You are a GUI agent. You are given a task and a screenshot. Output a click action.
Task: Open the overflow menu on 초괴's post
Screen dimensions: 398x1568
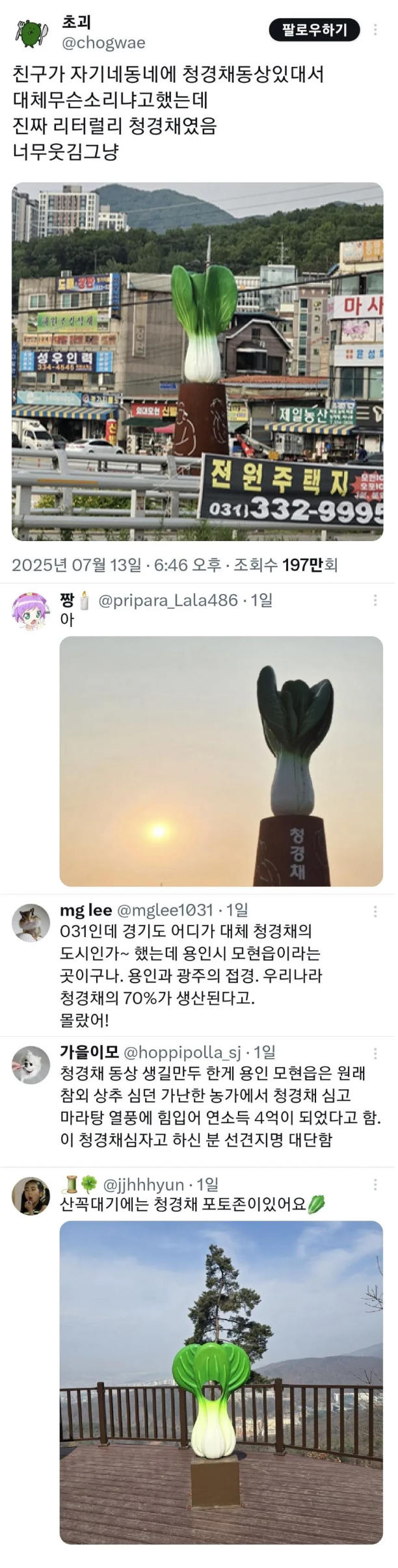375,30
